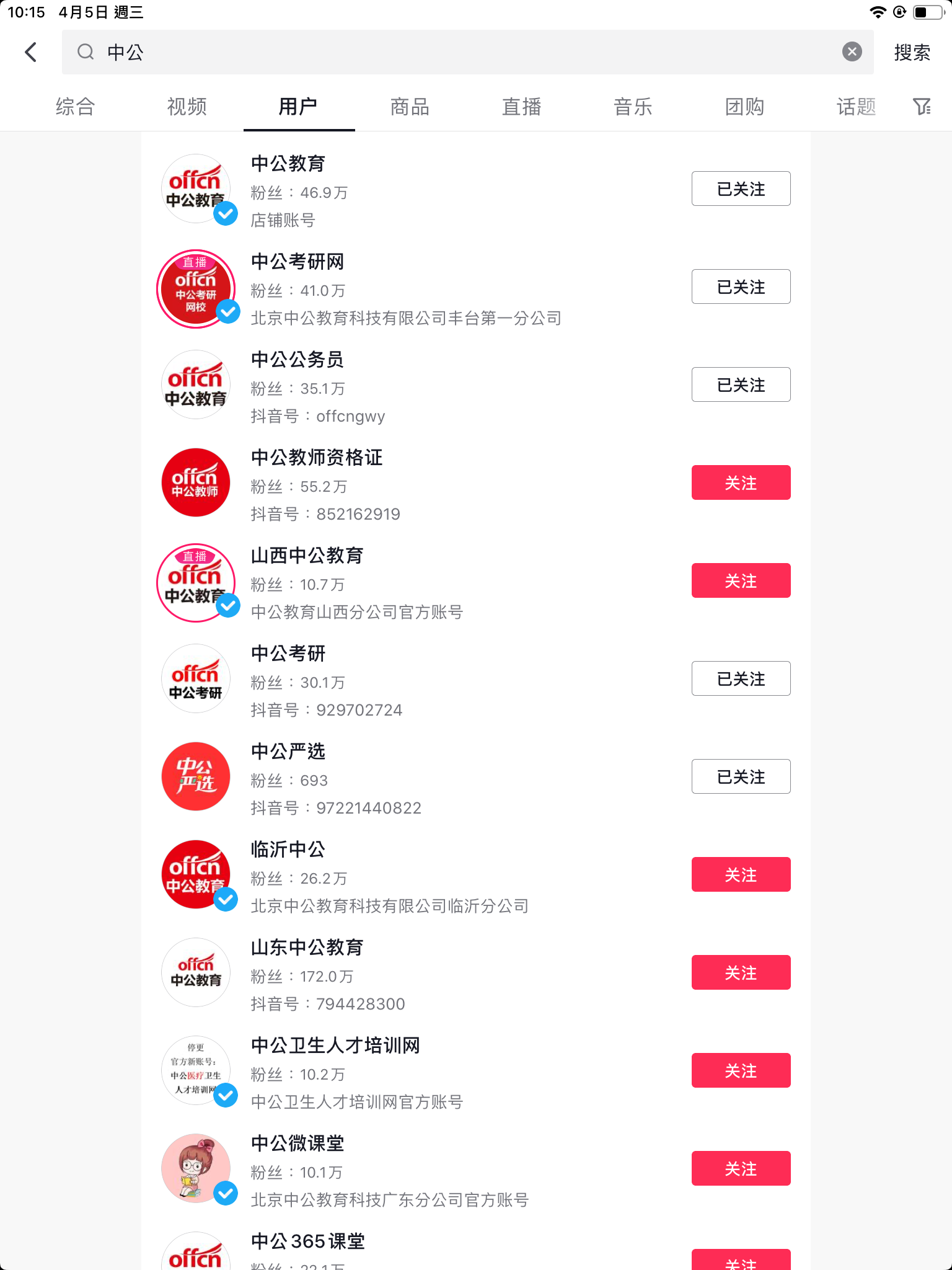
Task: Switch to the 音乐 tab
Action: (x=633, y=107)
